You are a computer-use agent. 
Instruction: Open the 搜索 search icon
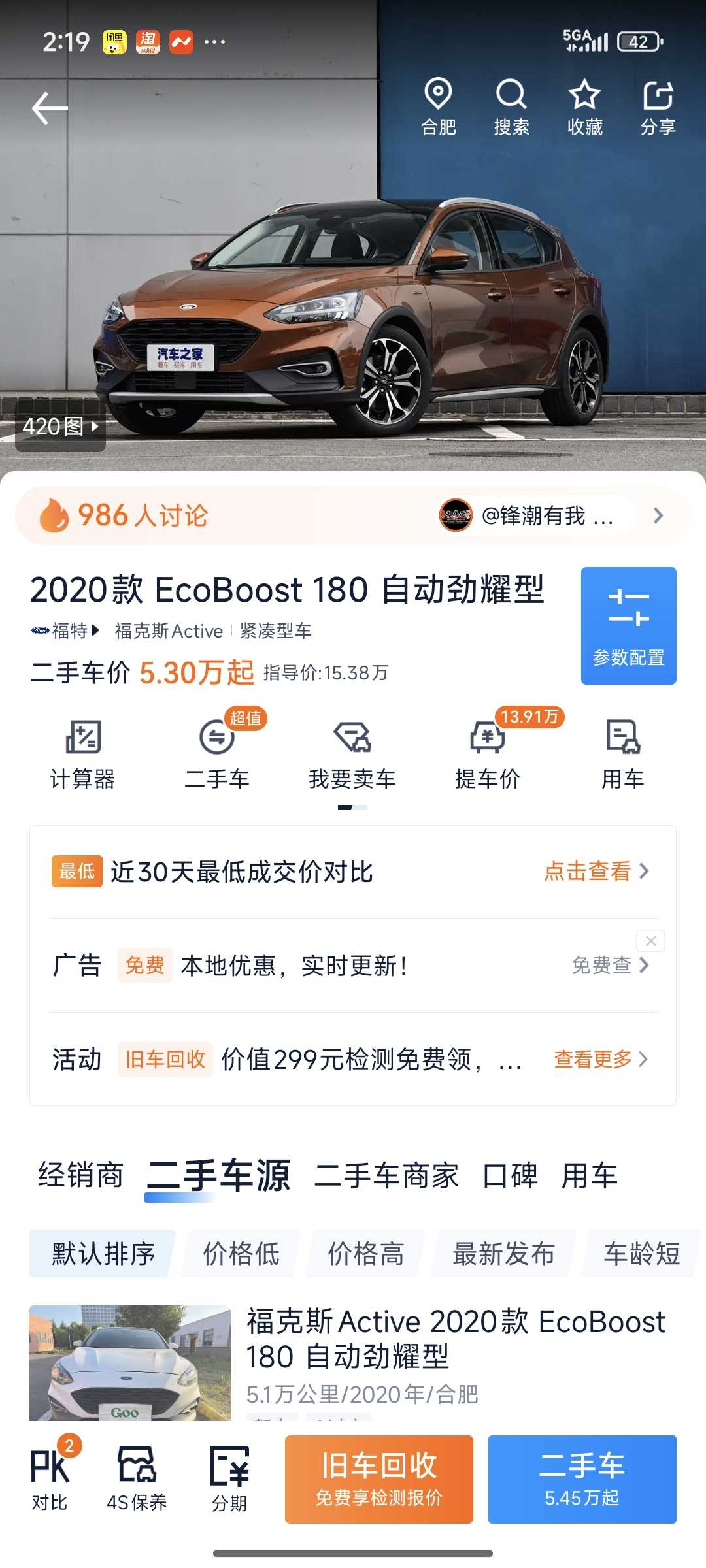(511, 106)
